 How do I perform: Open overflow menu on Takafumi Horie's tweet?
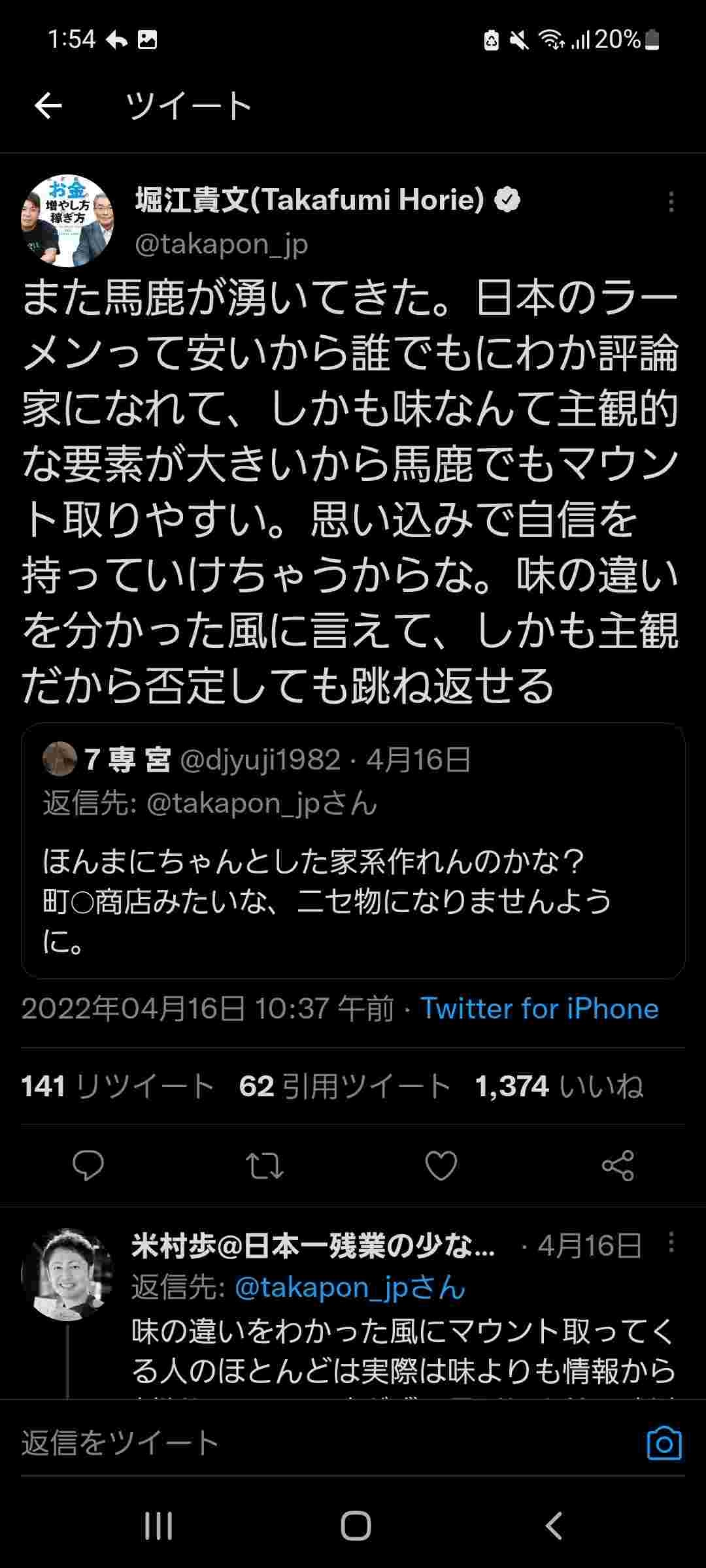[x=671, y=203]
